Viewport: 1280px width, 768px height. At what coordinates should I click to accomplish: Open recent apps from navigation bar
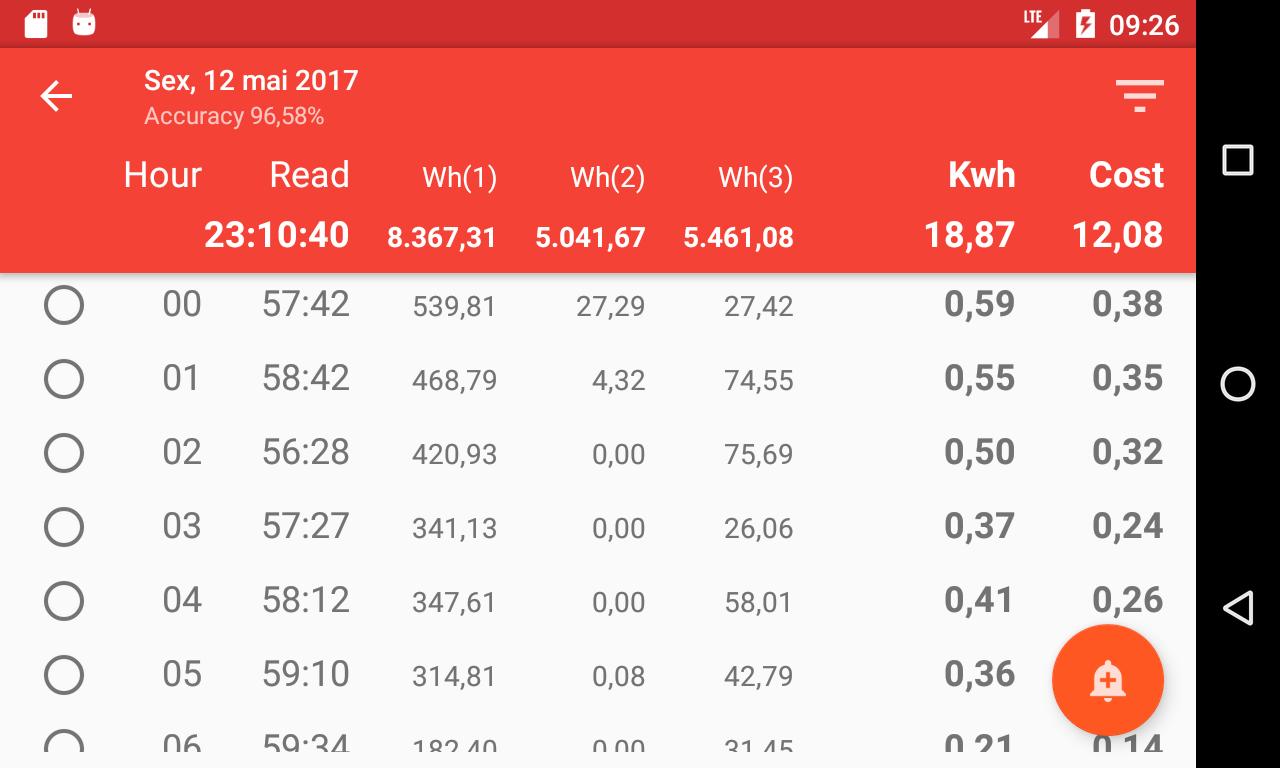pos(1238,160)
